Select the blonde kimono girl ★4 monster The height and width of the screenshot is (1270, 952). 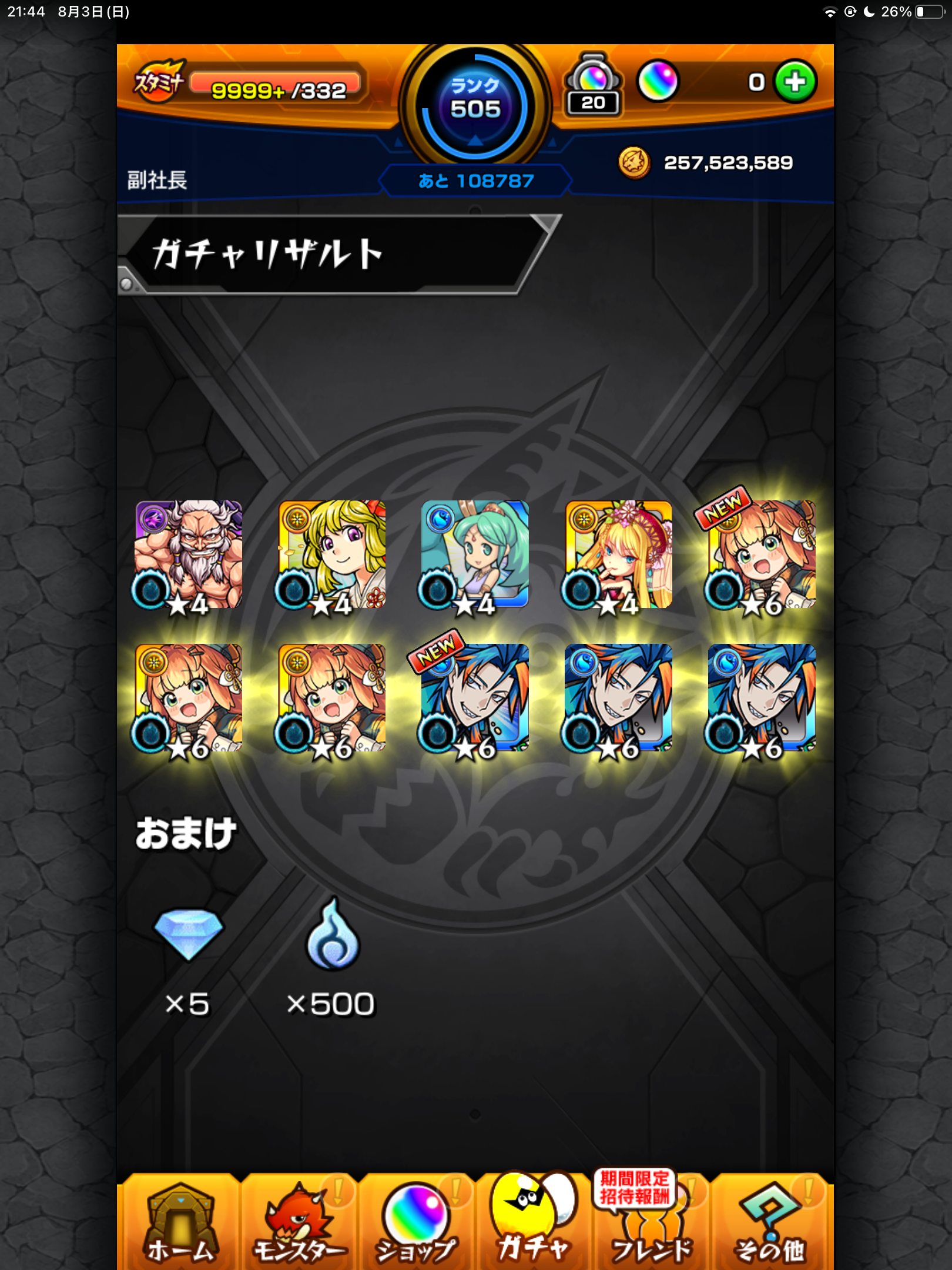331,554
